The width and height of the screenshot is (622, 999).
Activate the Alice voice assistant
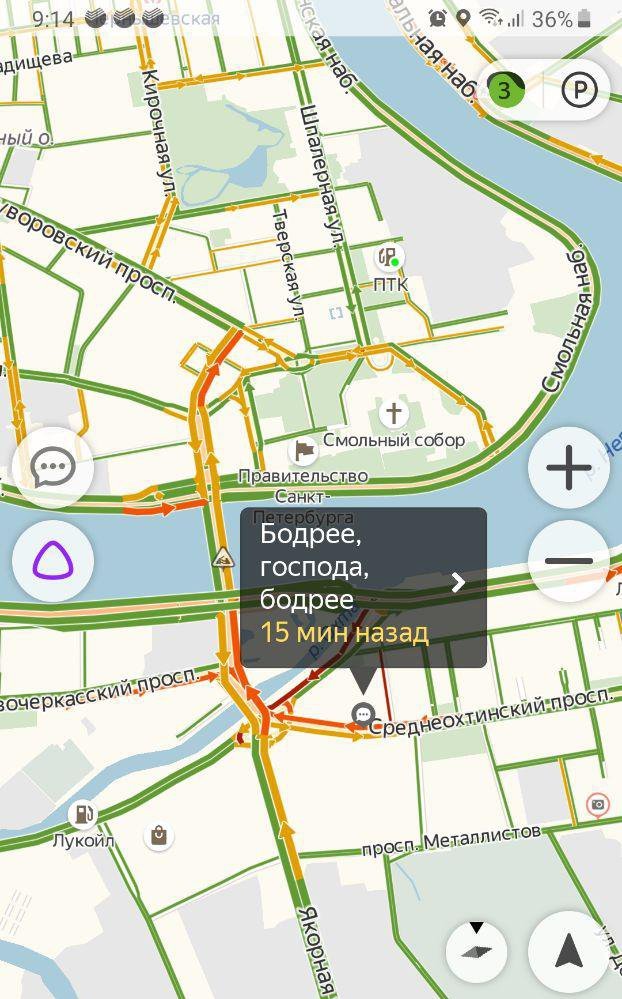tap(53, 560)
